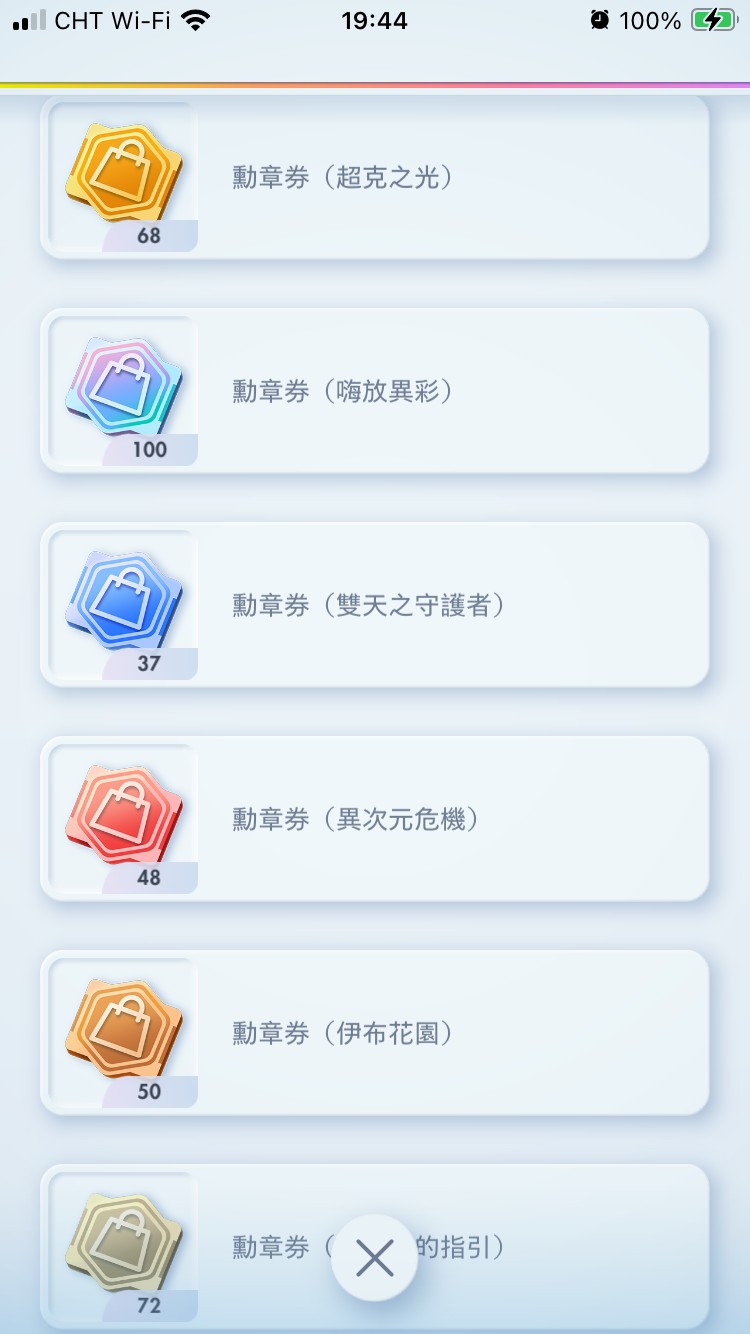750x1334 pixels.
Task: Select the blue 勳章券（雙天之守護者）badge icon
Action: 125,597
